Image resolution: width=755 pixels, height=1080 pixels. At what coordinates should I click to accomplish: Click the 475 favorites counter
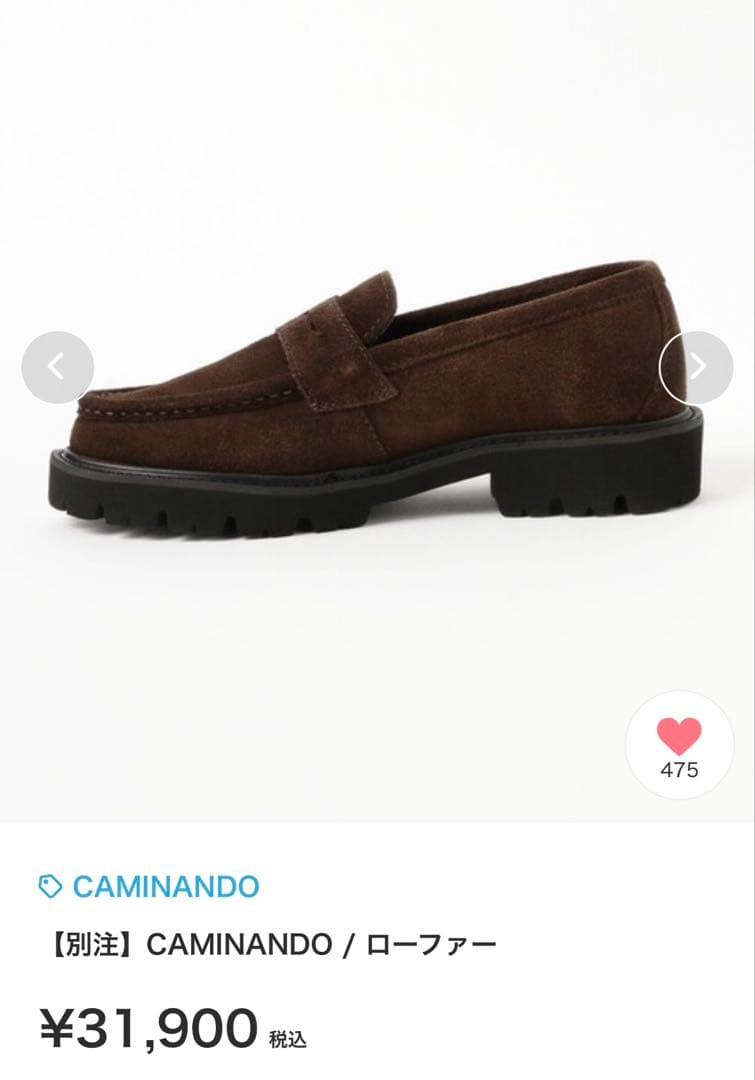[678, 769]
